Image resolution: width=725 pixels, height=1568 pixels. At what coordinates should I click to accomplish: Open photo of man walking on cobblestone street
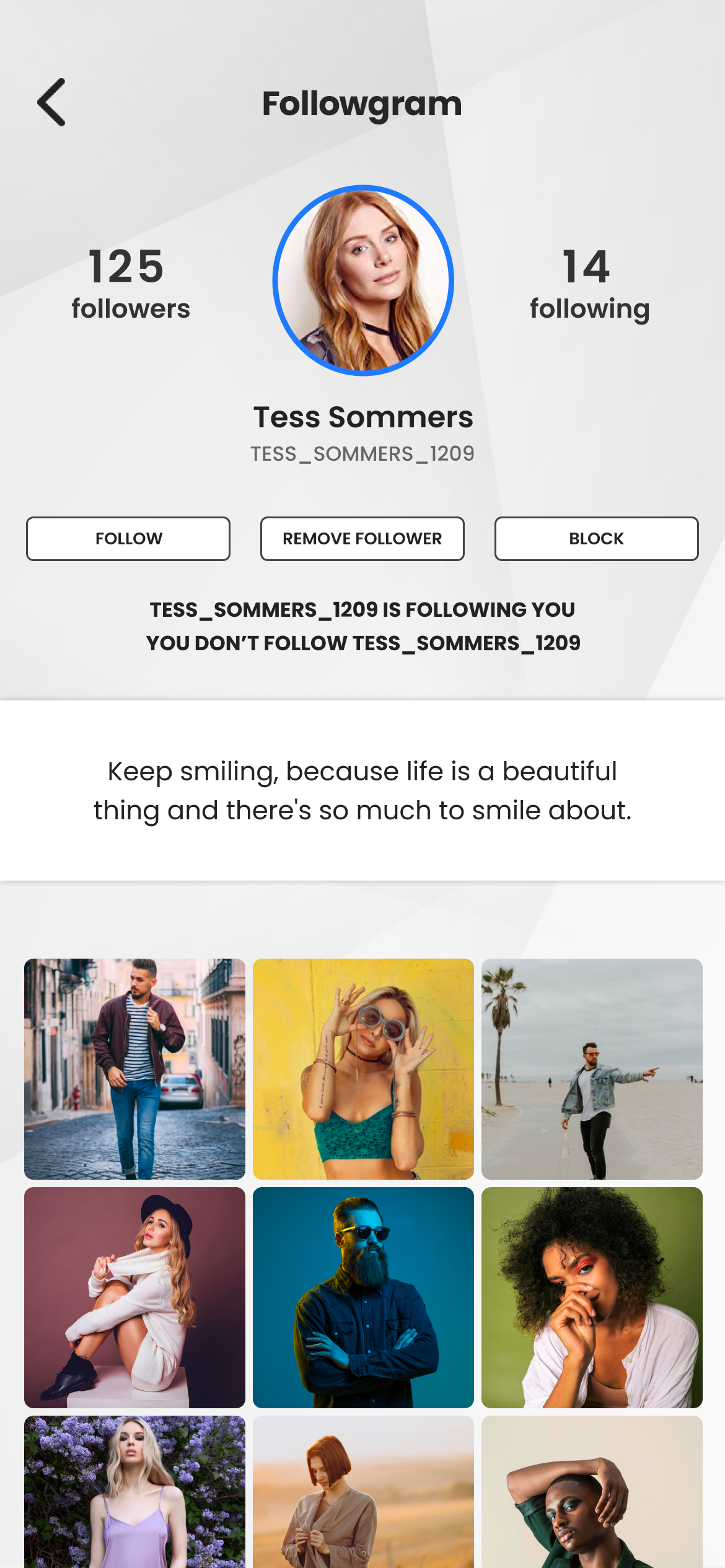point(134,1069)
